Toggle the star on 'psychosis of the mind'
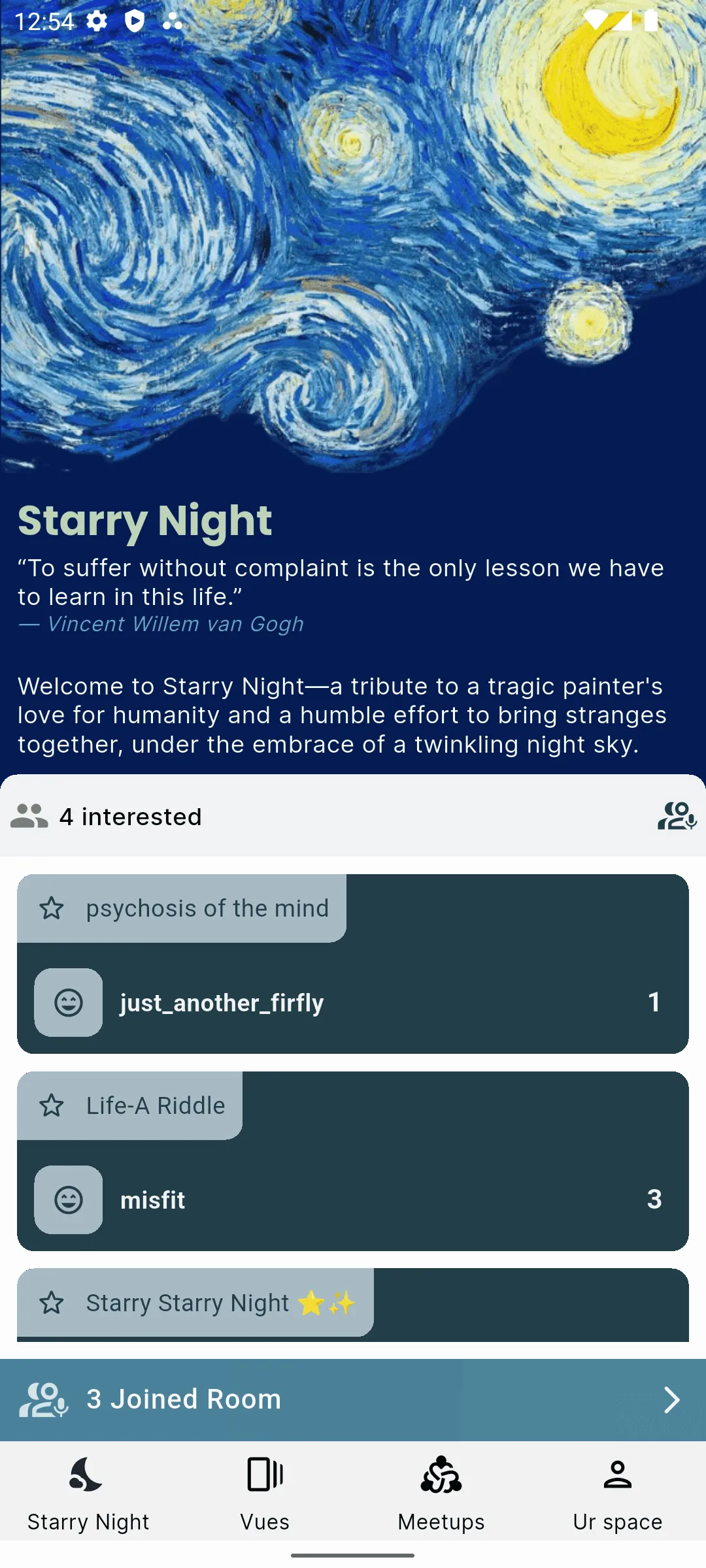This screenshot has width=706, height=1568. click(x=52, y=907)
